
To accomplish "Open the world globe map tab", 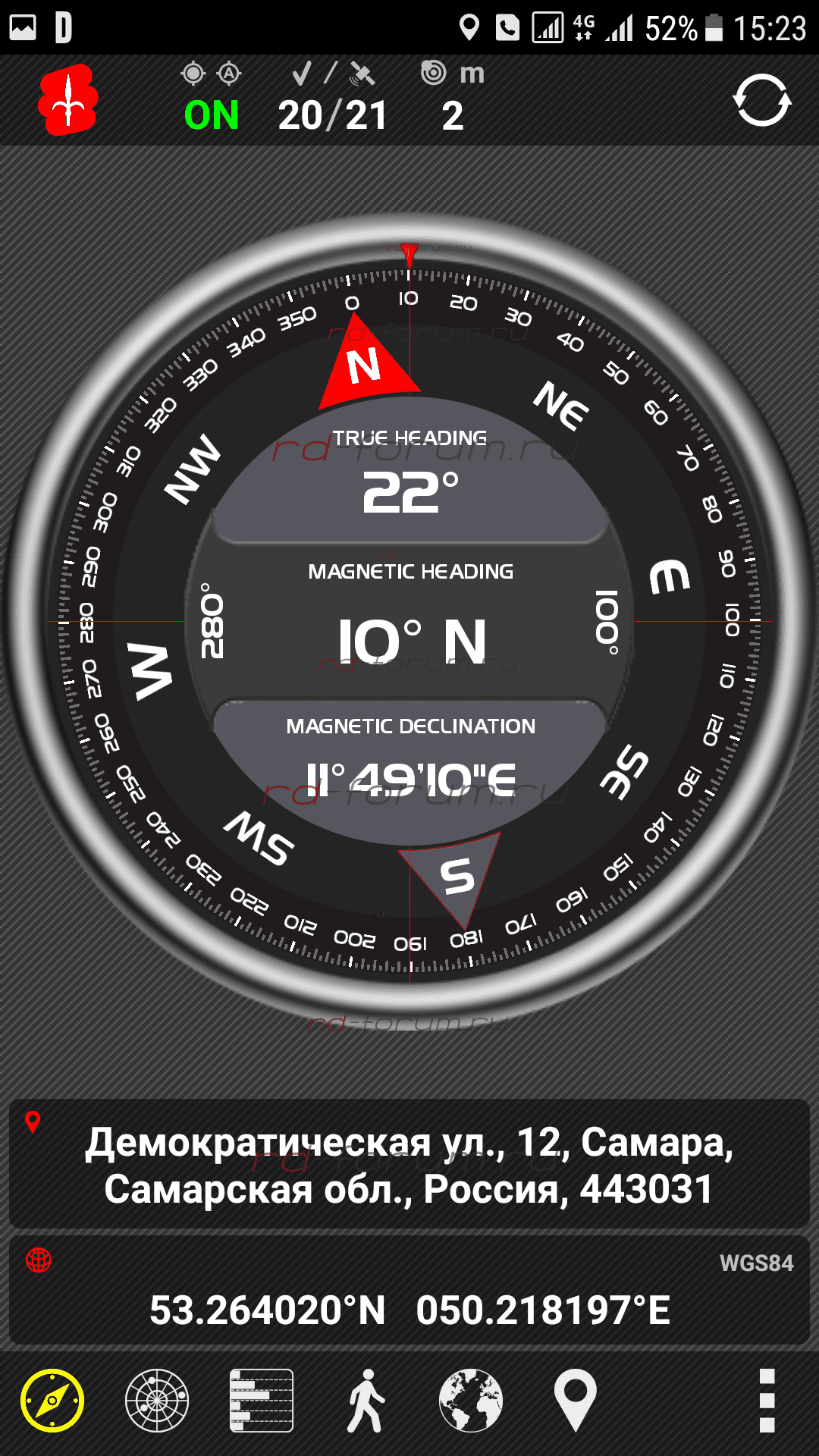I will point(471,1401).
